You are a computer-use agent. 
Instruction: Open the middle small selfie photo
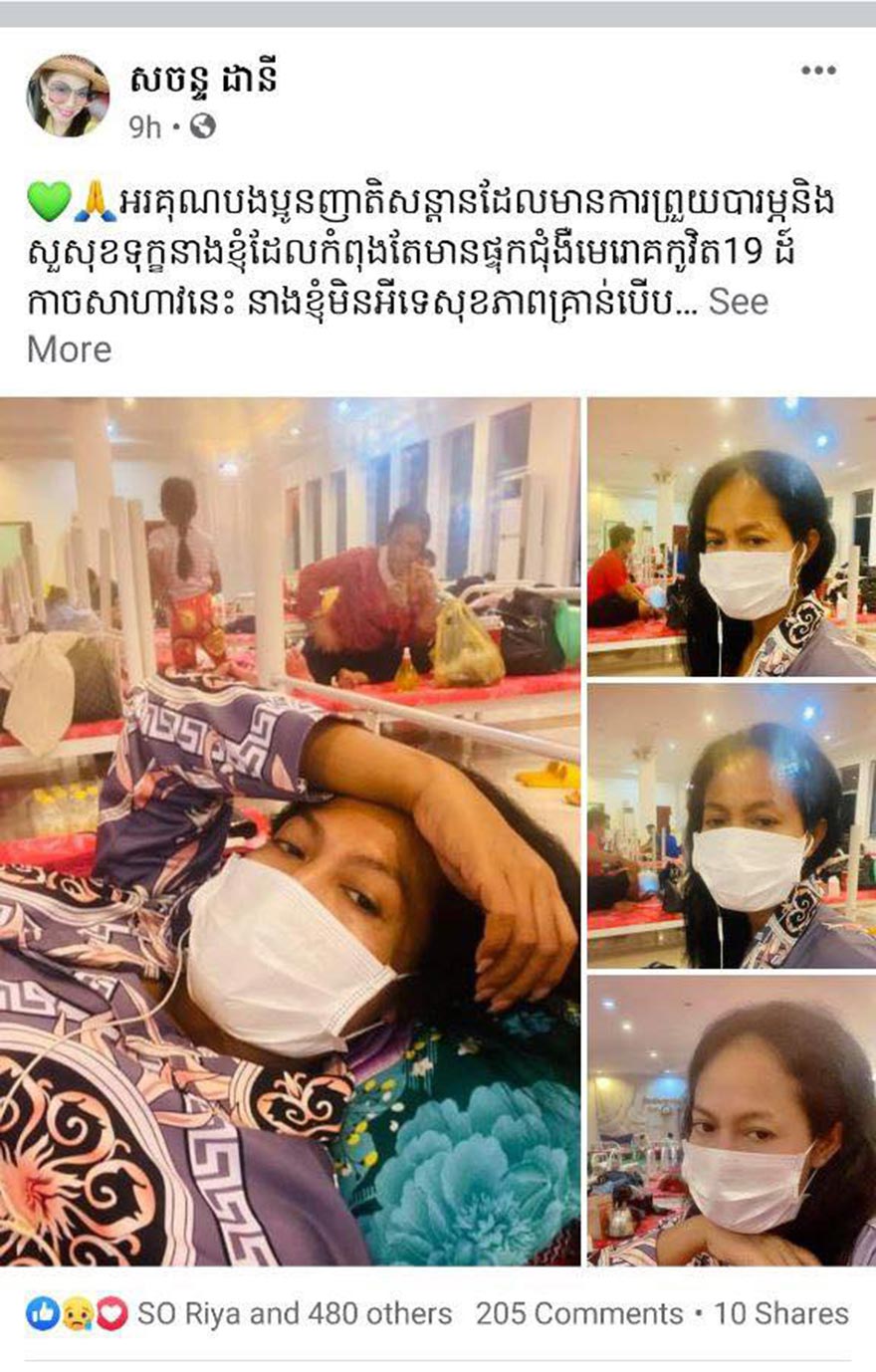pyautogui.click(x=732, y=826)
